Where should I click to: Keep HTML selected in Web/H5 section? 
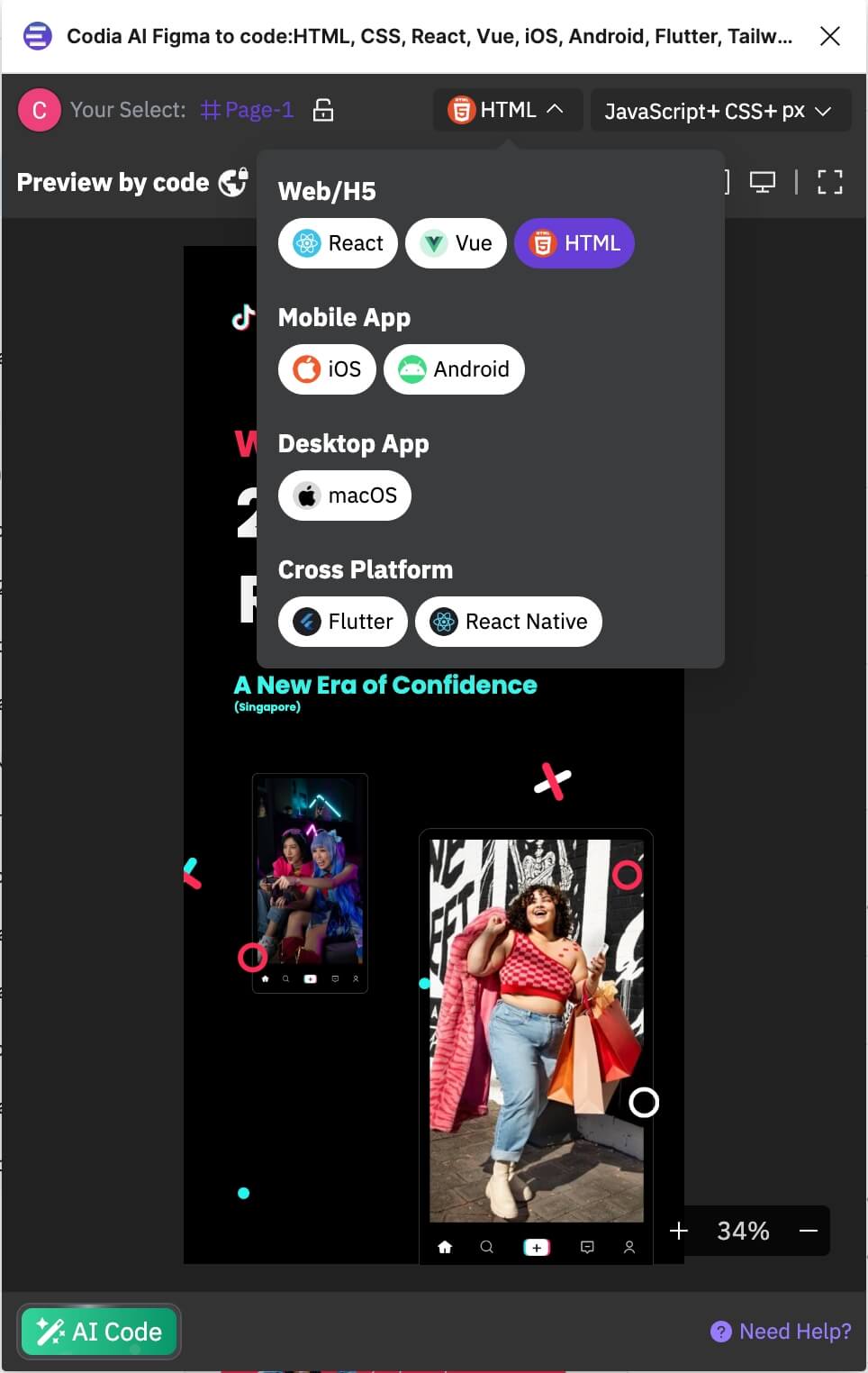tap(574, 242)
